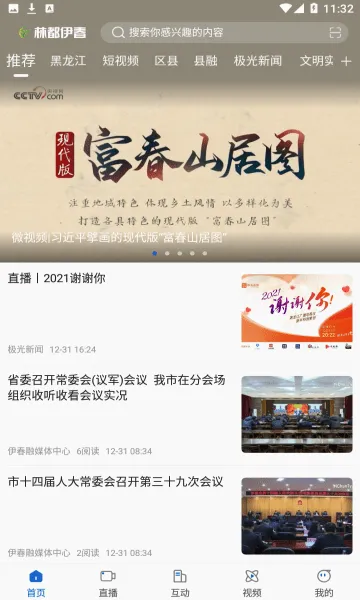Switch to the 县融 tab

click(x=205, y=61)
